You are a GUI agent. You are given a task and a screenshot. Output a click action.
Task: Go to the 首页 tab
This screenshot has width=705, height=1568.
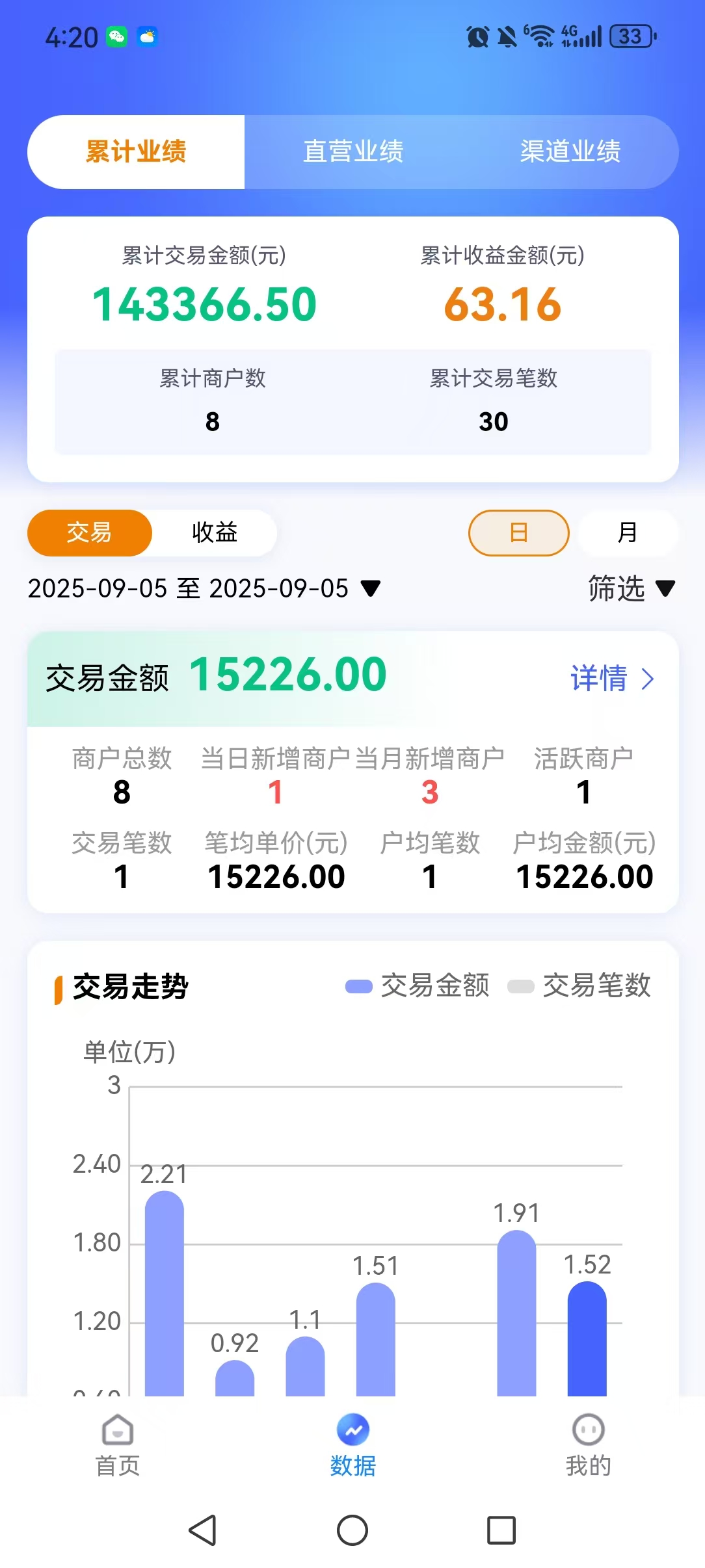click(118, 1445)
